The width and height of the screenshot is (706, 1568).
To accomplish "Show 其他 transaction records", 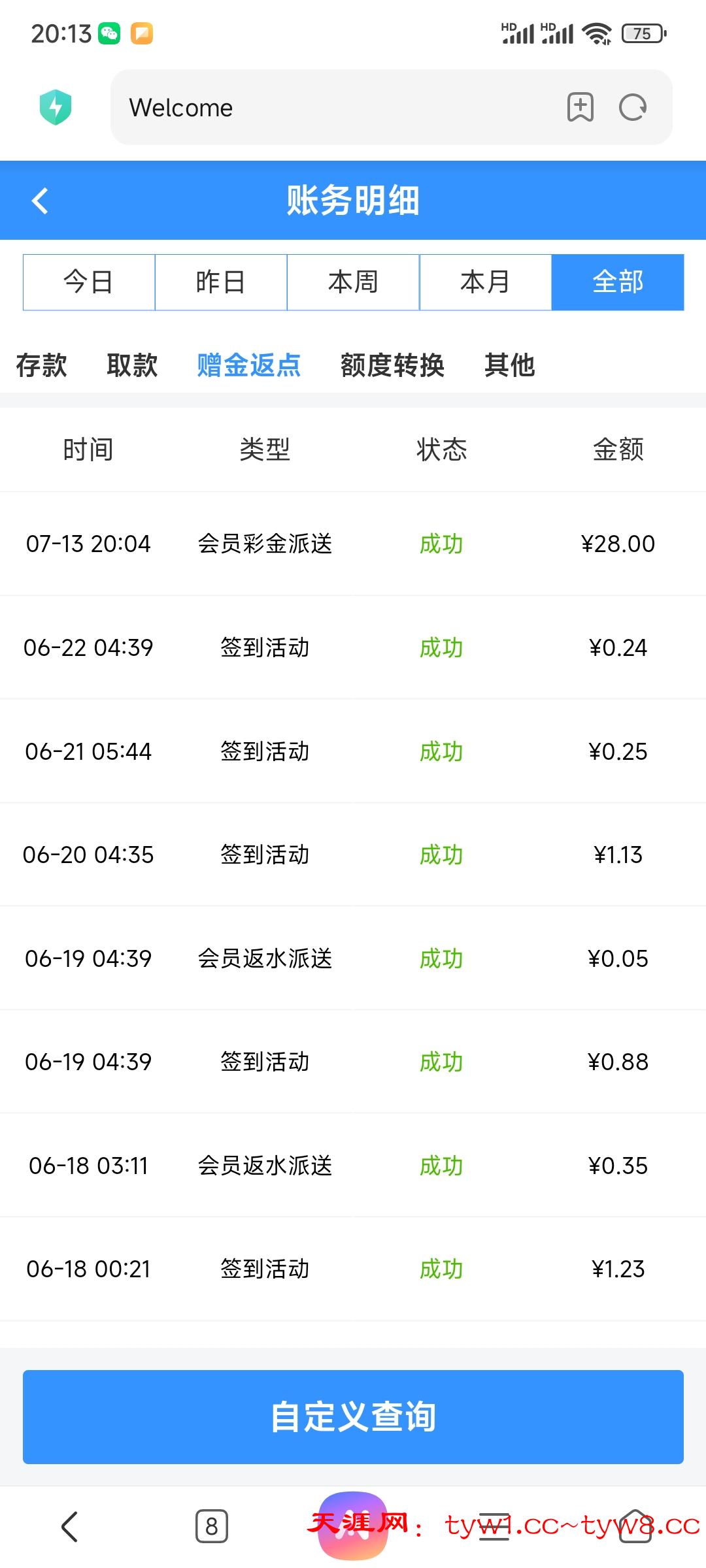I will [509, 365].
